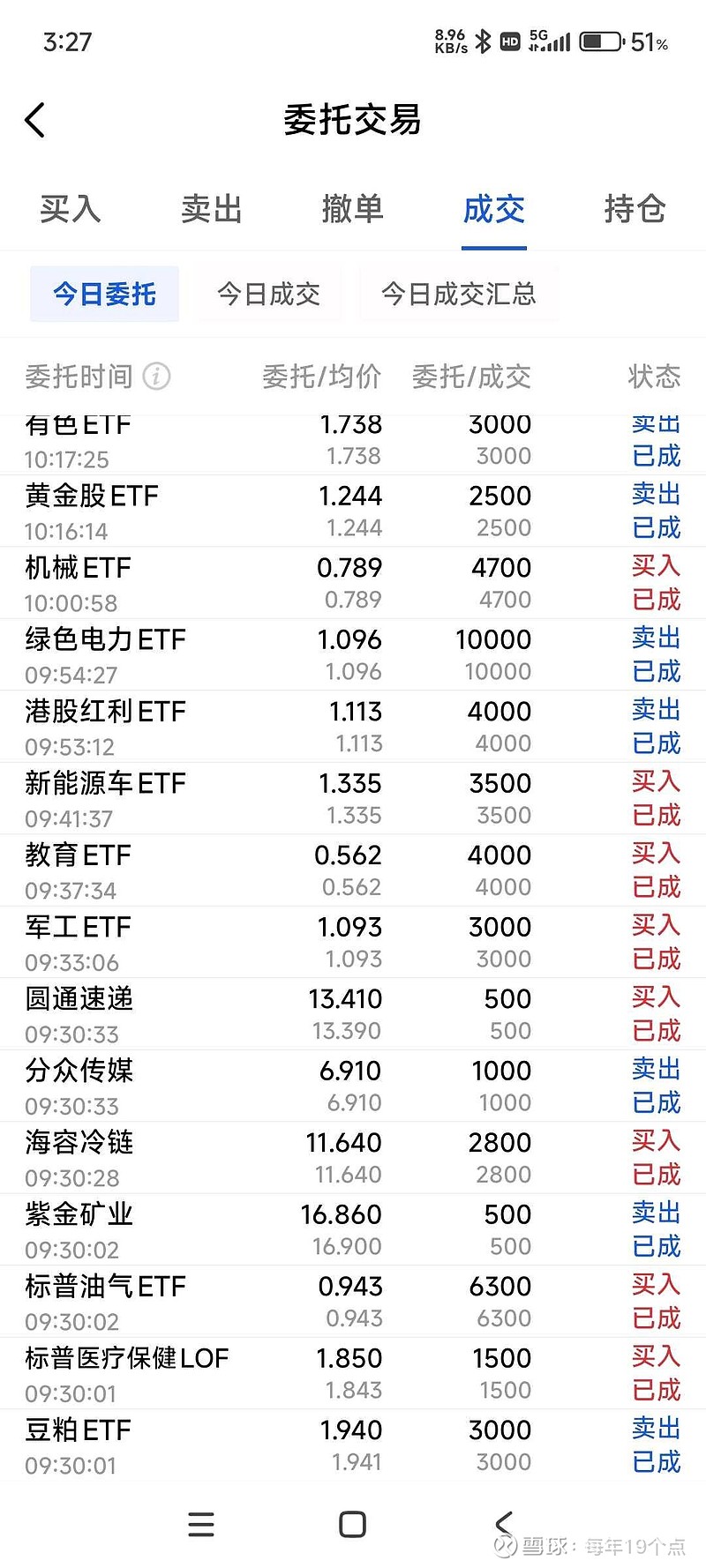Open the info tooltip beside 委托时间
Viewport: 706px width, 1568px height.
[156, 377]
